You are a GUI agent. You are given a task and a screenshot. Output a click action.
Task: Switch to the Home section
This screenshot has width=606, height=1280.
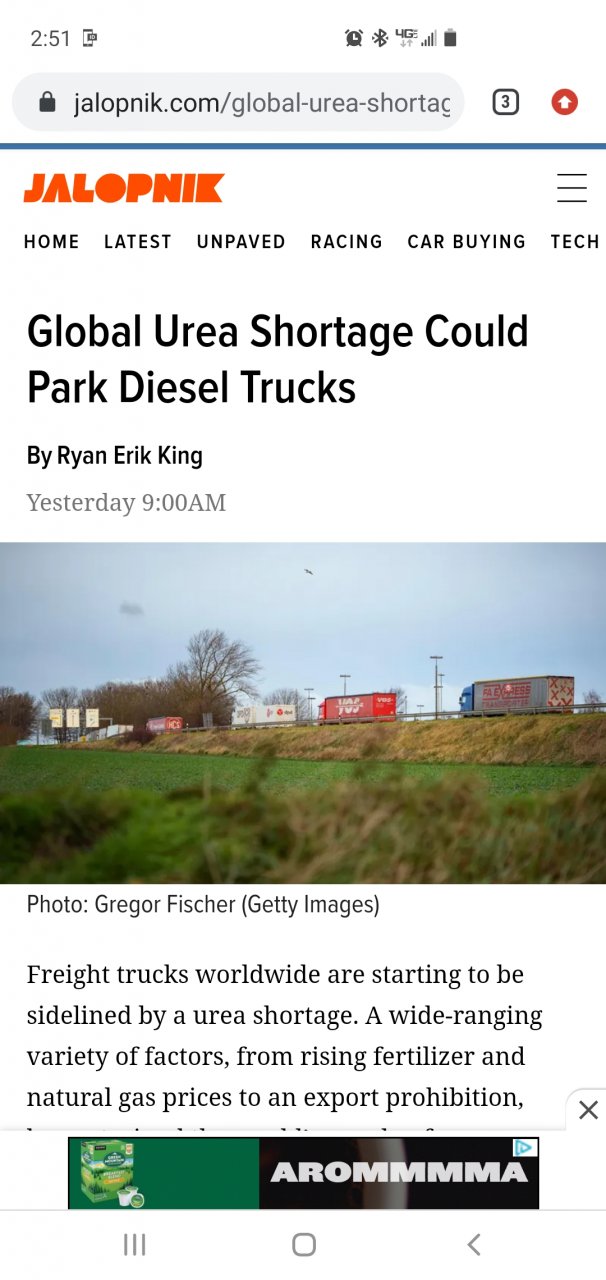click(x=51, y=242)
